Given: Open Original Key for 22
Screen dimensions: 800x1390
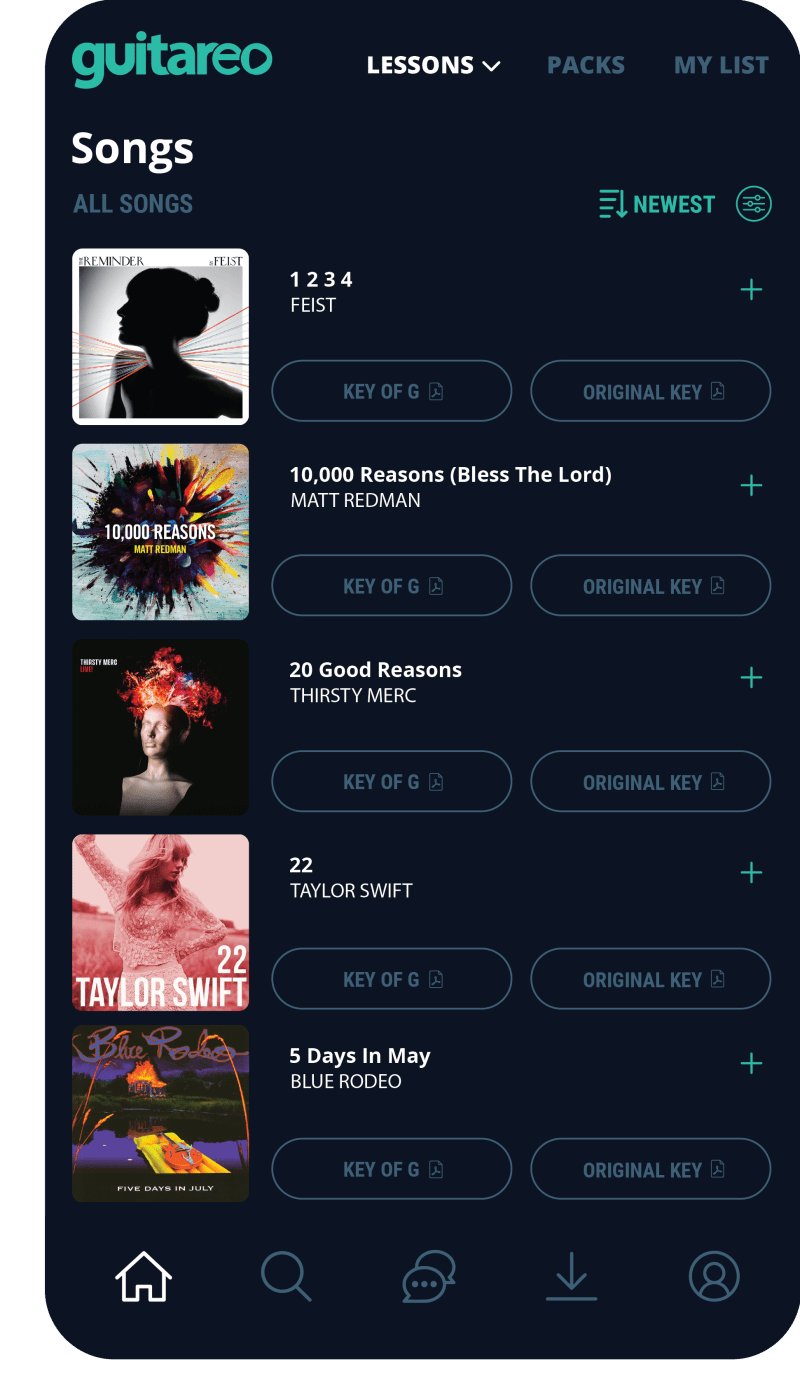Looking at the screenshot, I should (650, 978).
